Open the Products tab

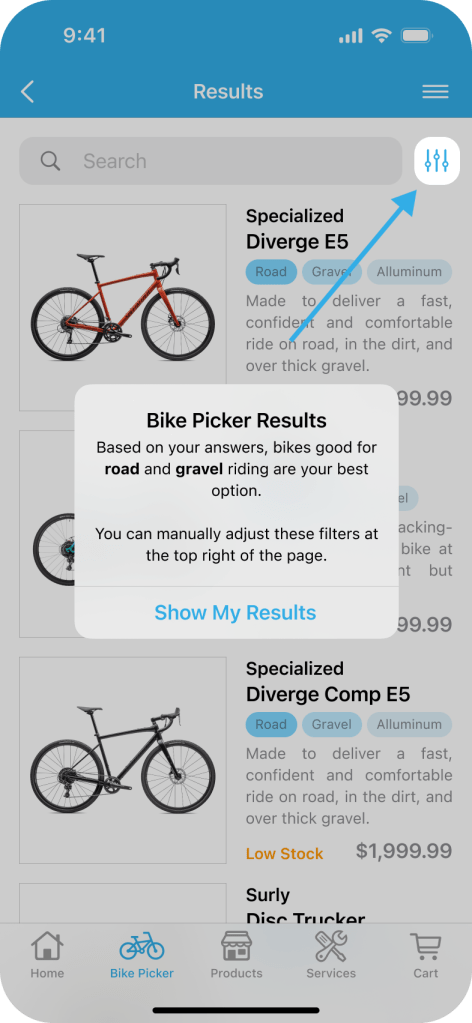236,954
